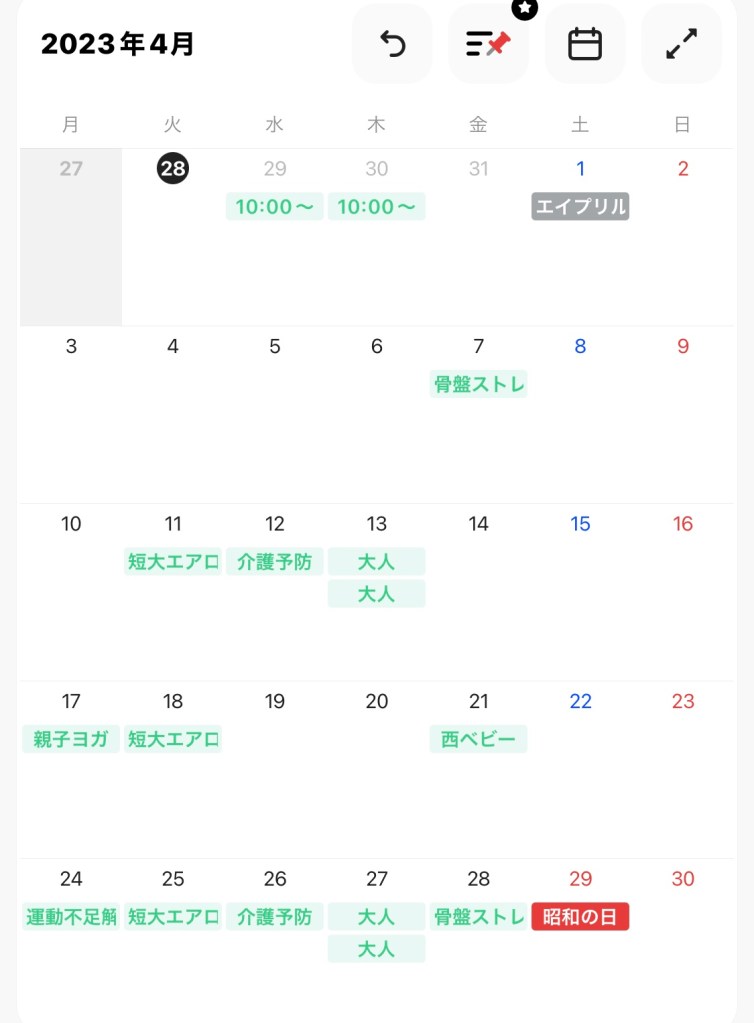
Task: Open the 昭和の日 holiday on April 29
Action: pos(580,916)
